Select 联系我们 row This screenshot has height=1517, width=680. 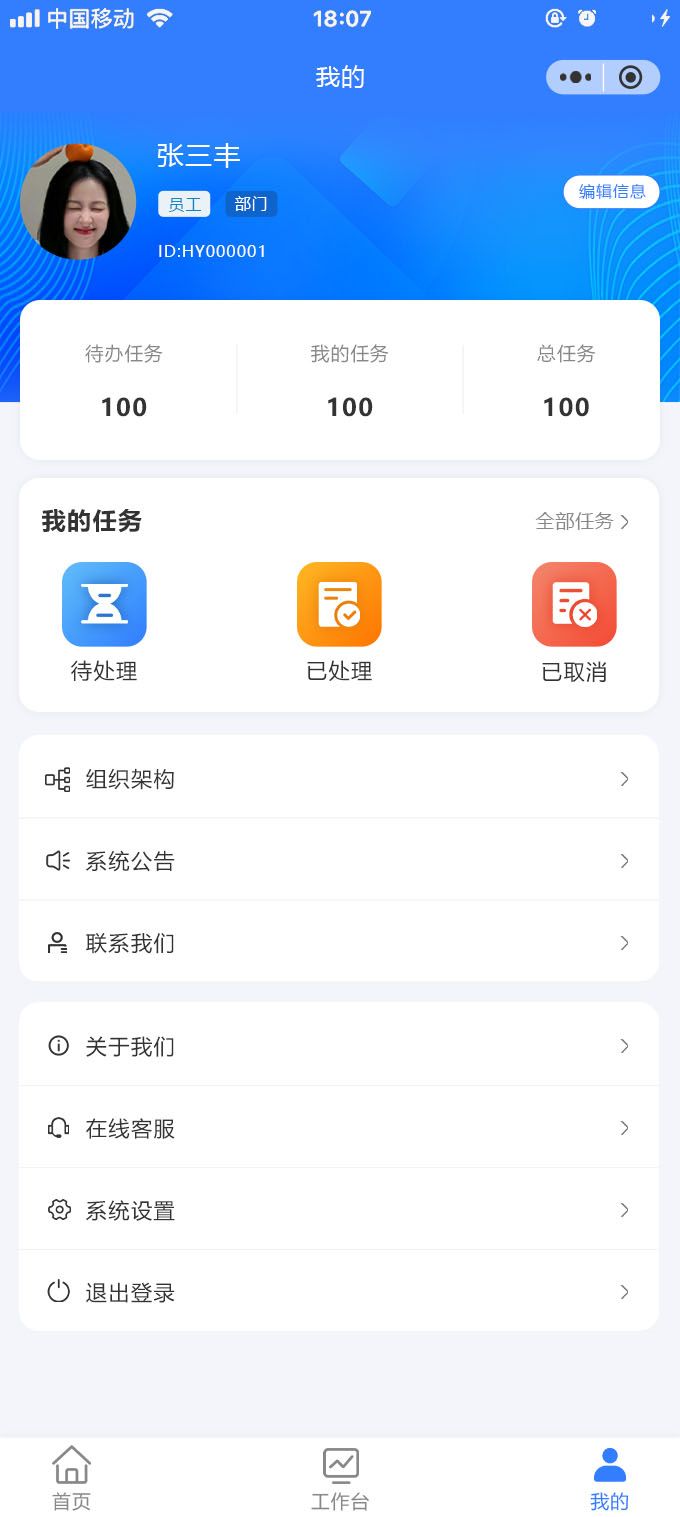tap(339, 943)
